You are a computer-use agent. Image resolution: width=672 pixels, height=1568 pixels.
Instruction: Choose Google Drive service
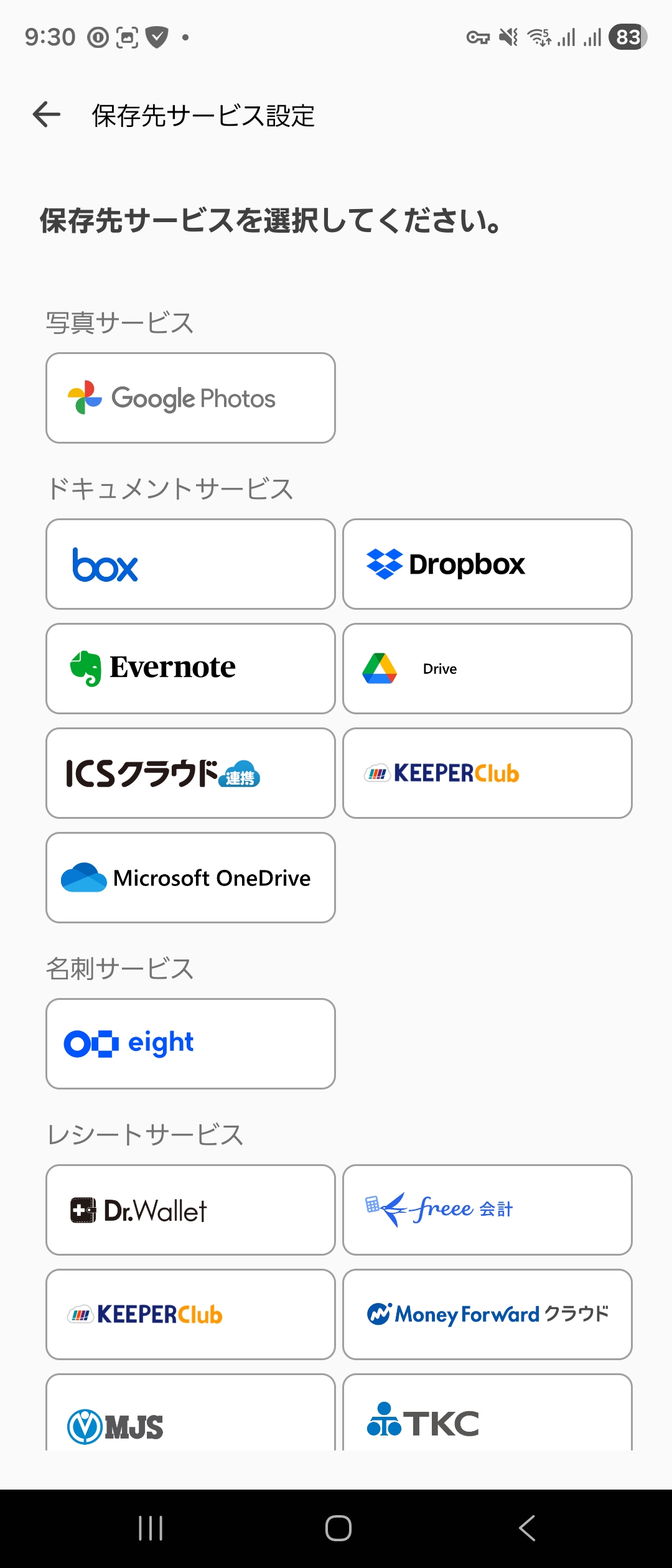487,669
